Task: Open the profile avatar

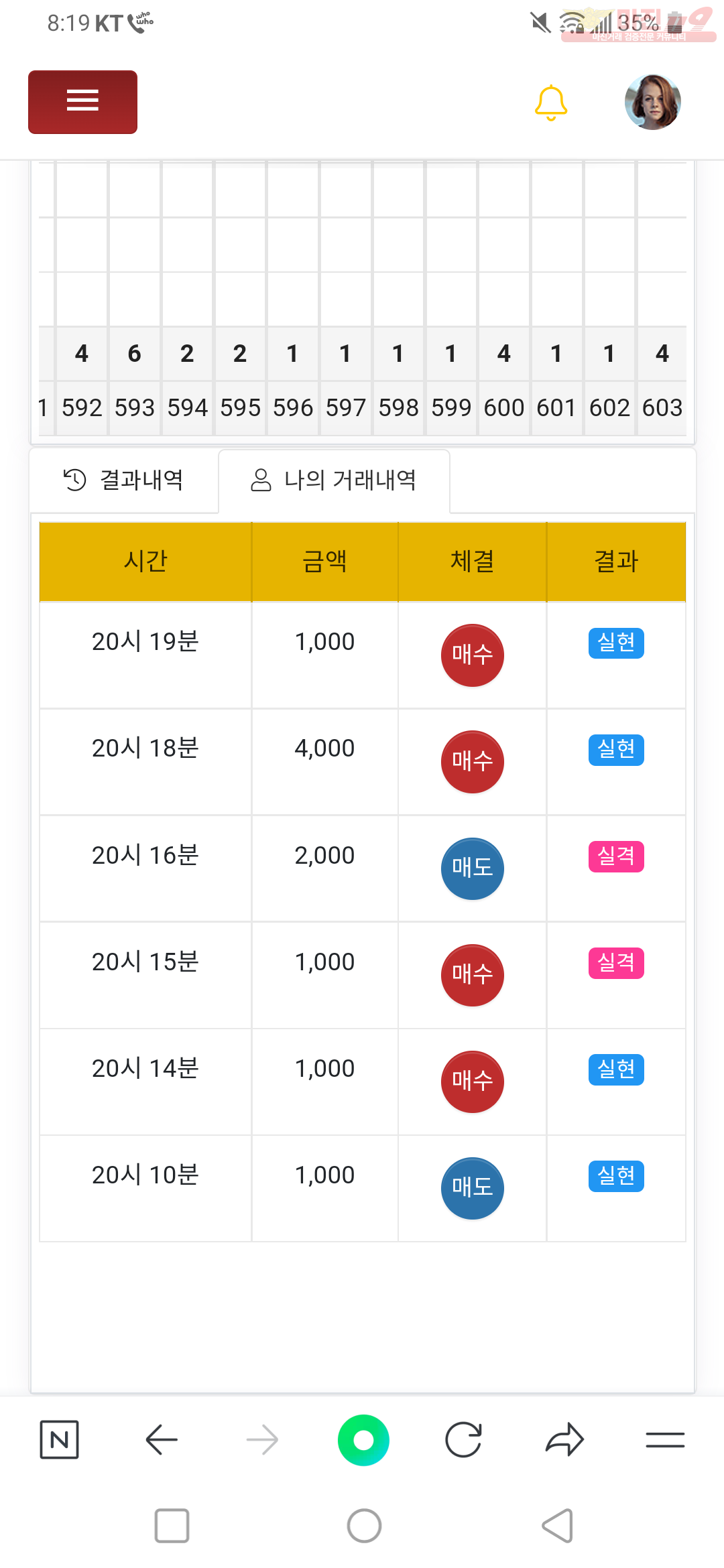Action: click(x=653, y=102)
